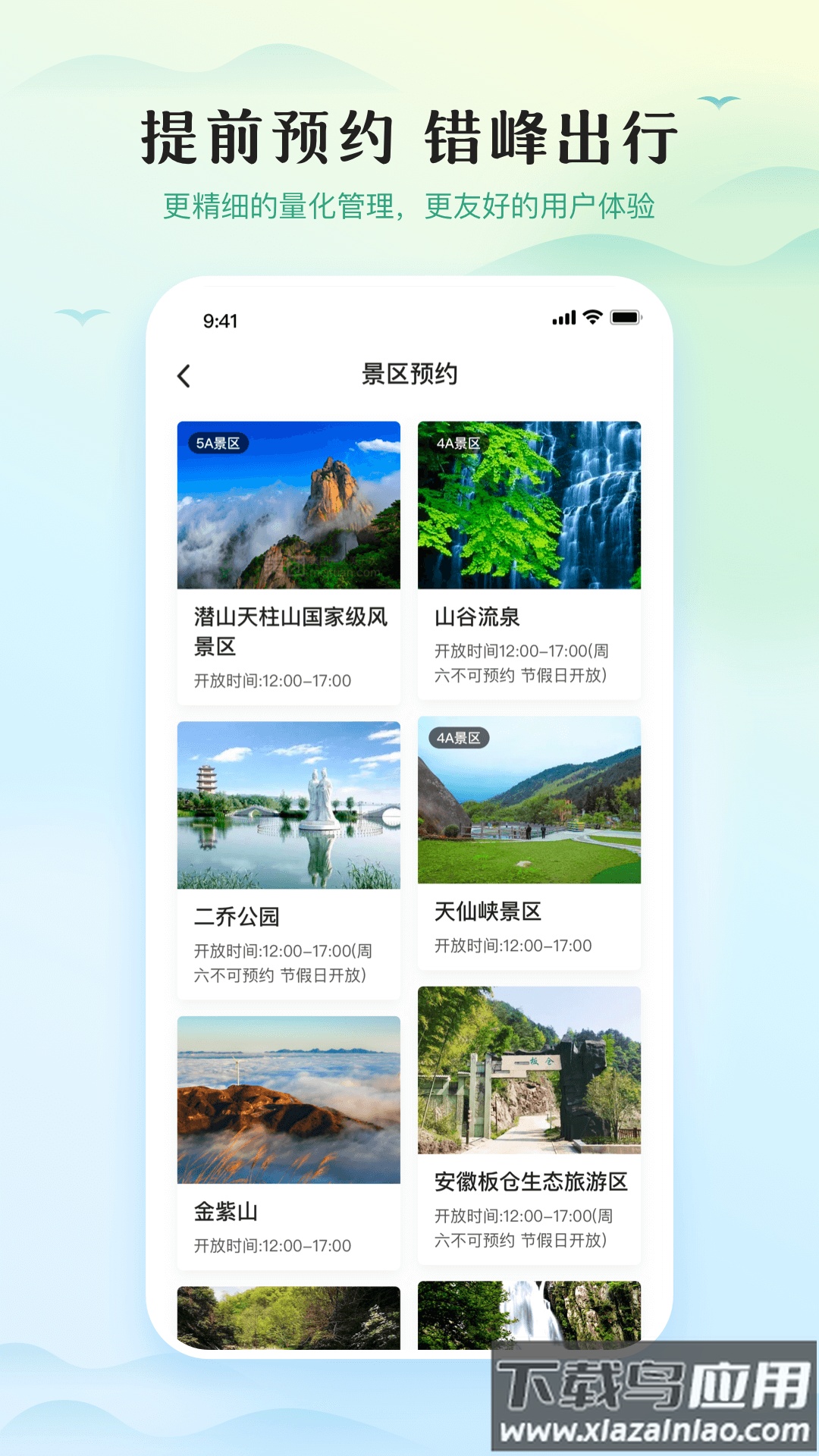Tap the mountain clouds image of 金紫山
819x1456 pixels.
tap(289, 1100)
